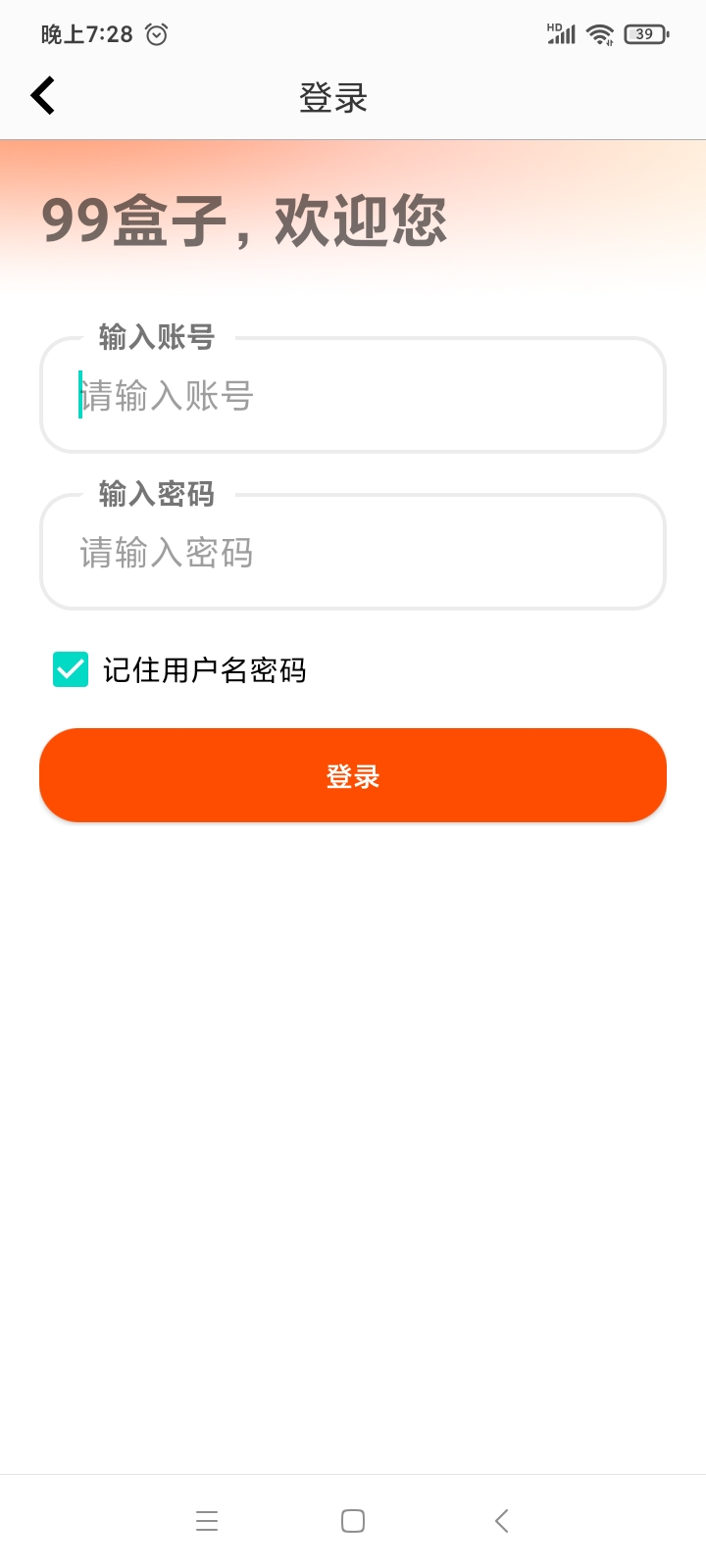706x1568 pixels.
Task: Tap the Wi-Fi icon in the status bar
Action: pyautogui.click(x=601, y=33)
